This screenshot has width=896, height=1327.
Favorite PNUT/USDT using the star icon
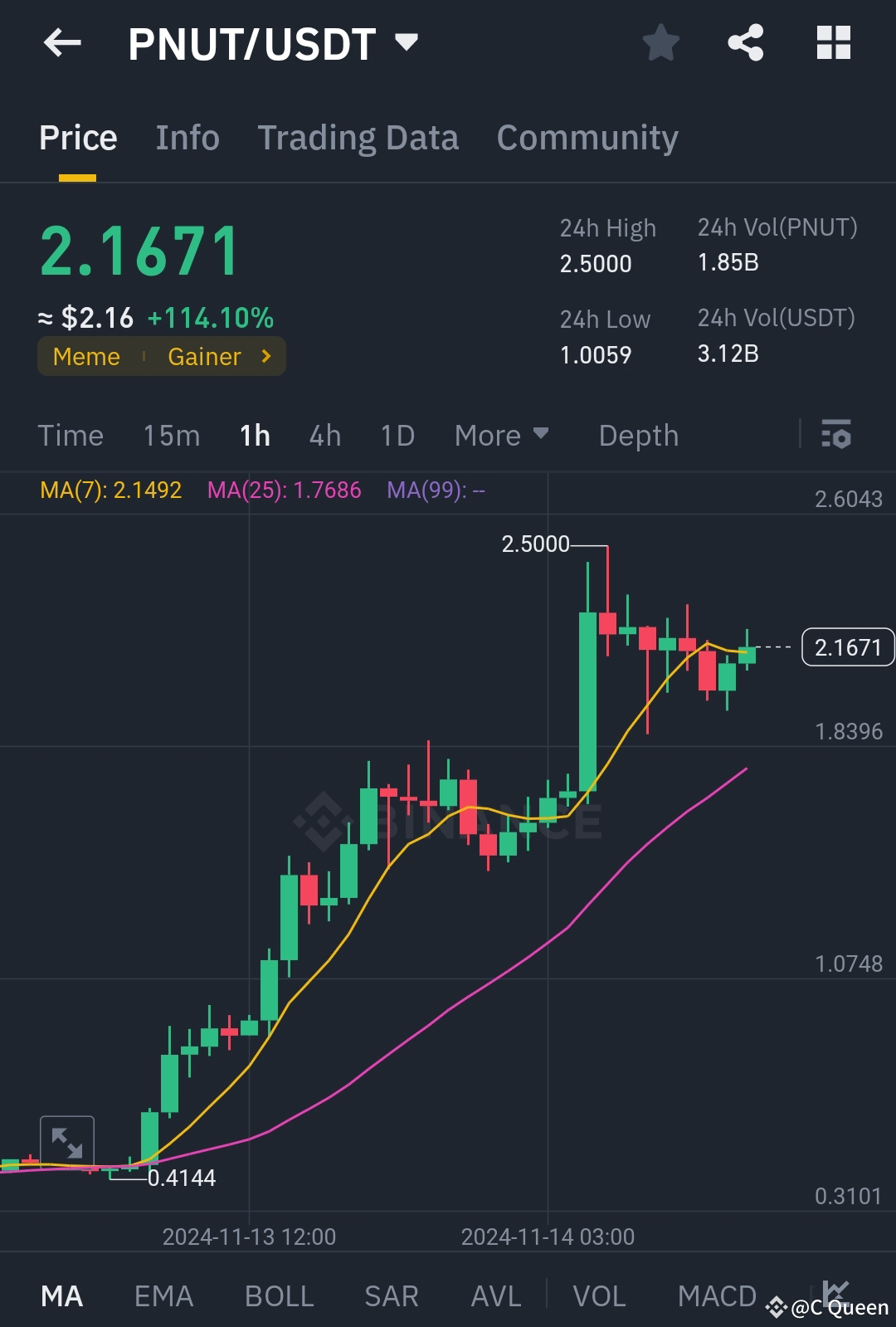660,43
